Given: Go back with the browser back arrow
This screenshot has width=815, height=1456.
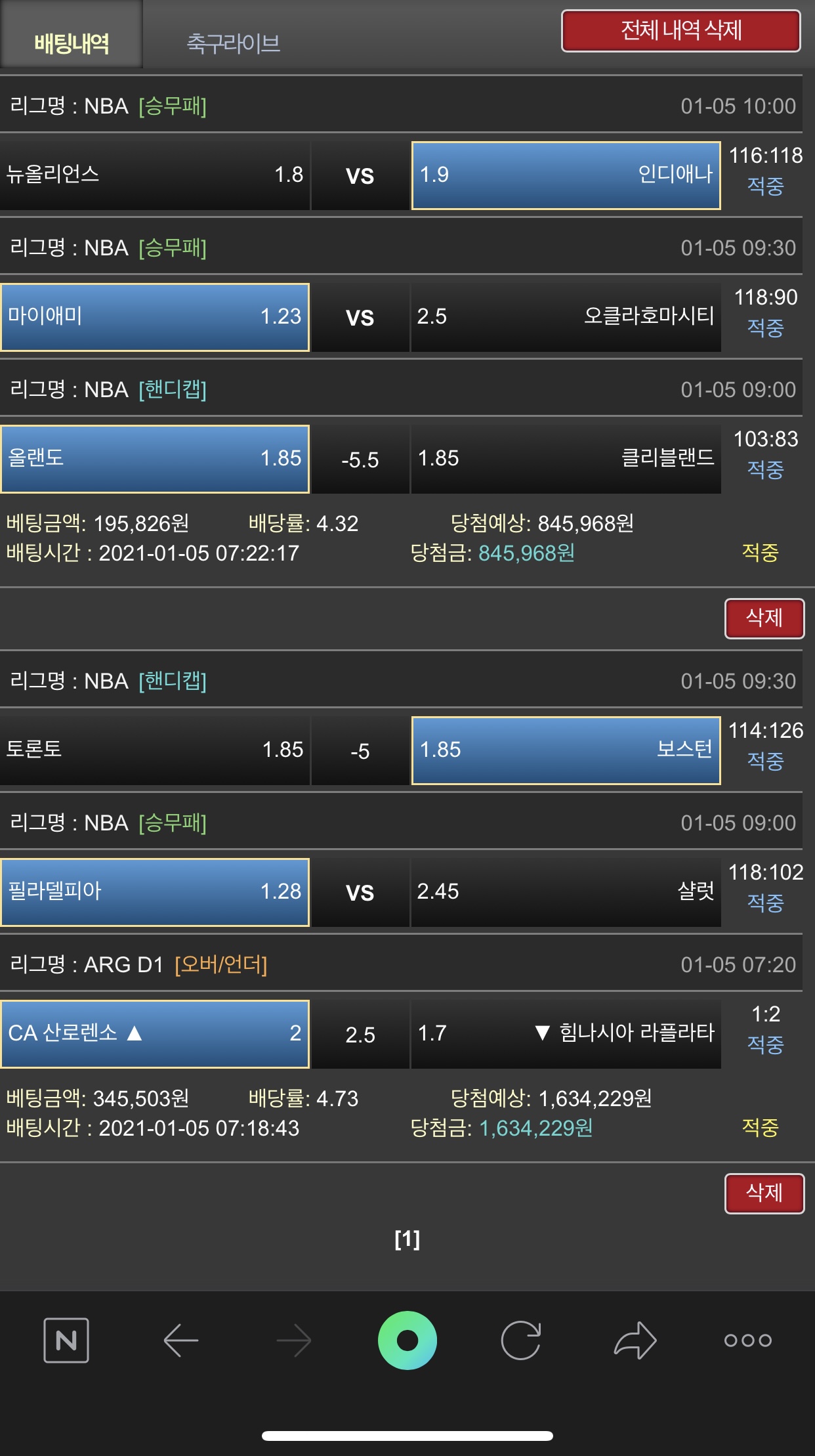Looking at the screenshot, I should [180, 1340].
